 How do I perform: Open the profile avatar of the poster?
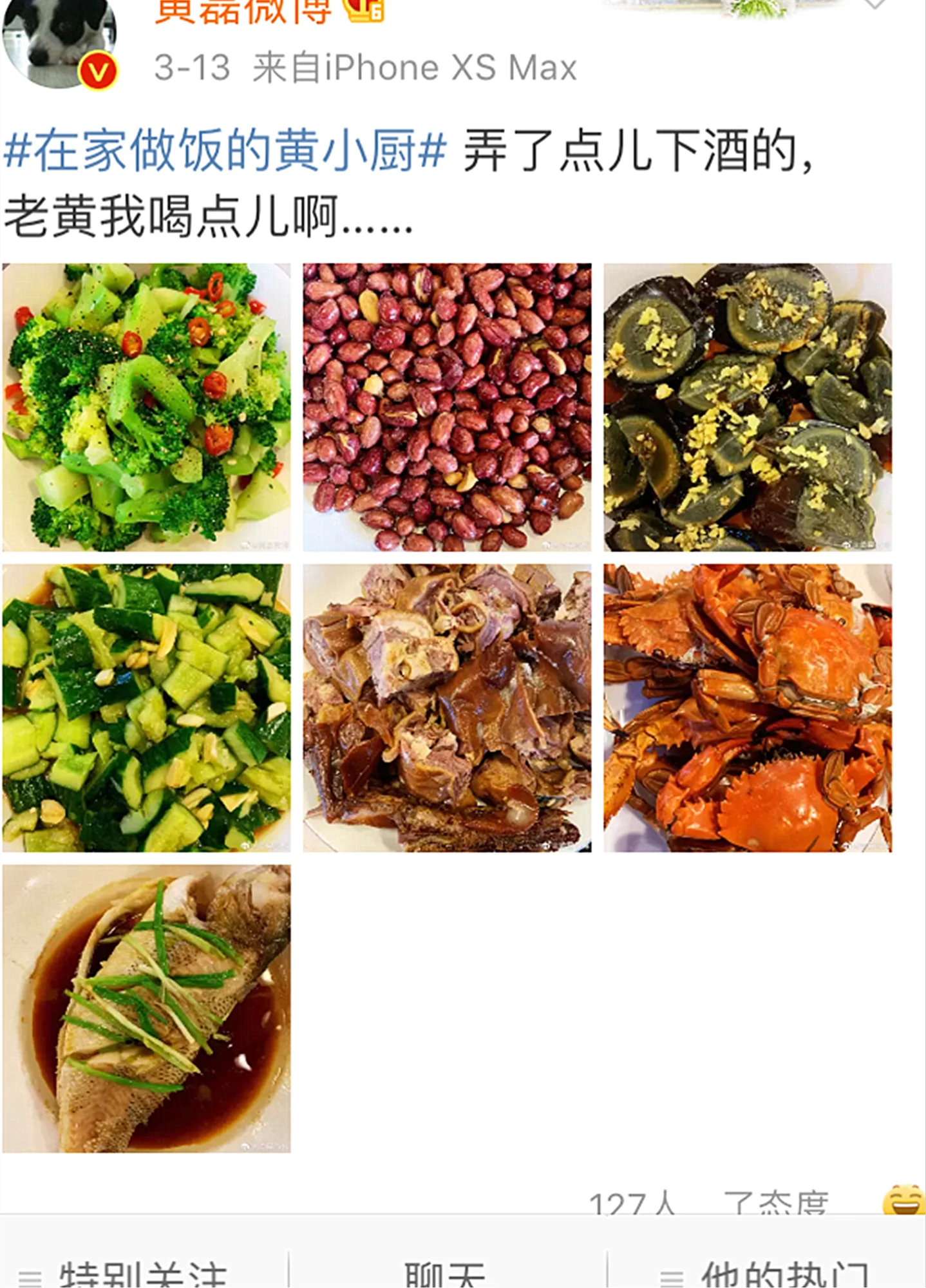click(x=58, y=42)
